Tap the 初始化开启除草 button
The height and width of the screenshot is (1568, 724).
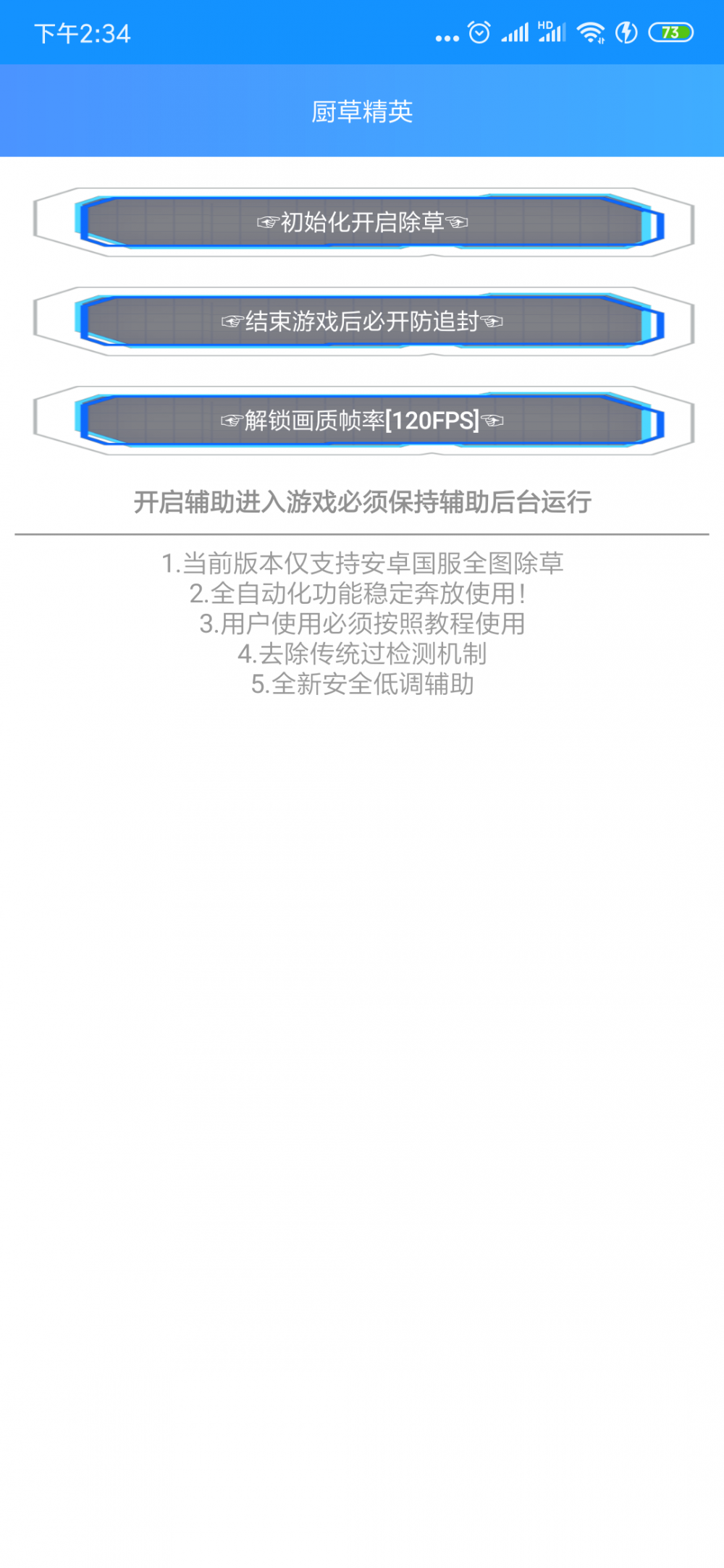tap(363, 222)
